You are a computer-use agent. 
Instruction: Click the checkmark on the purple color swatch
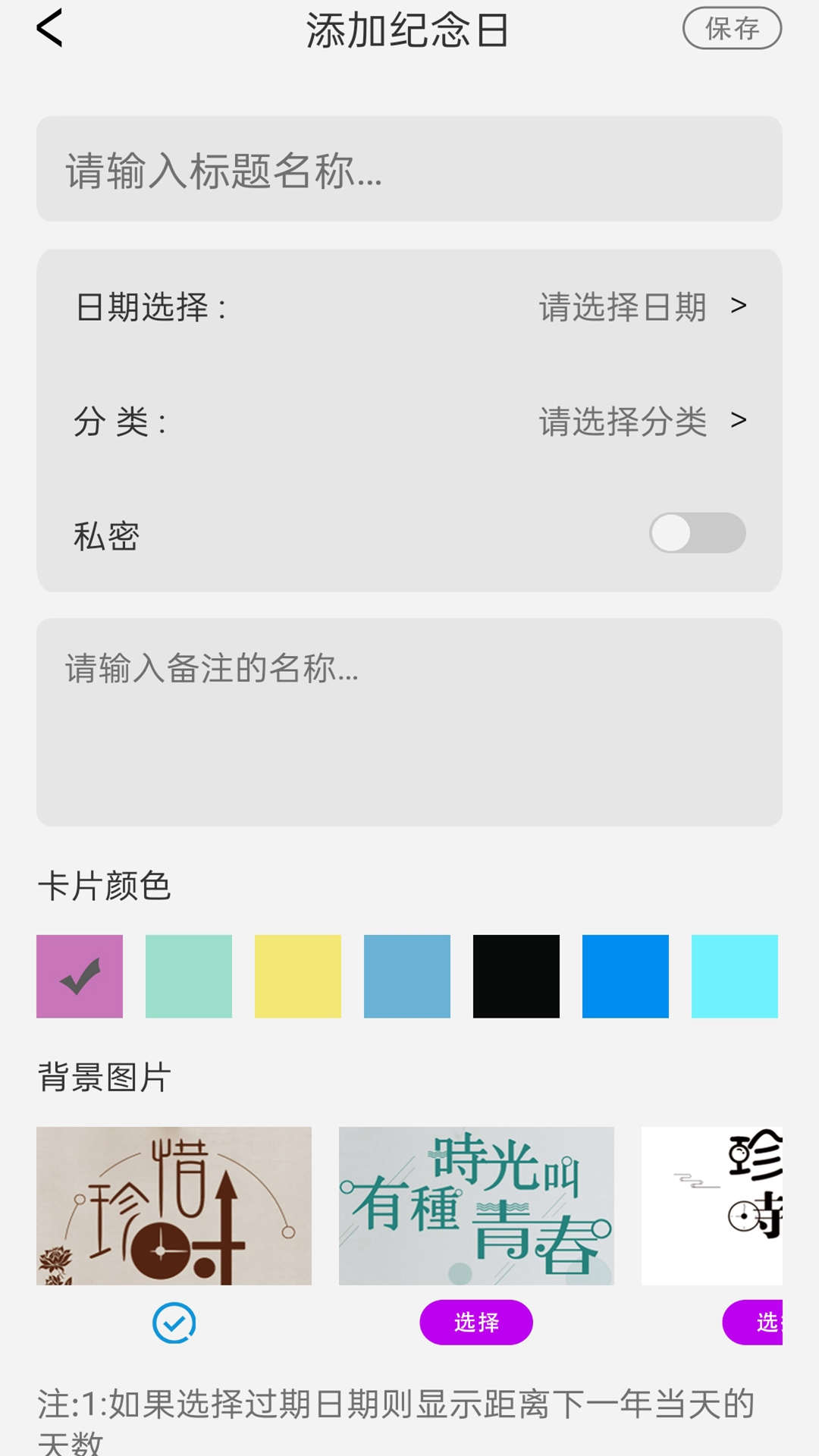pos(80,976)
